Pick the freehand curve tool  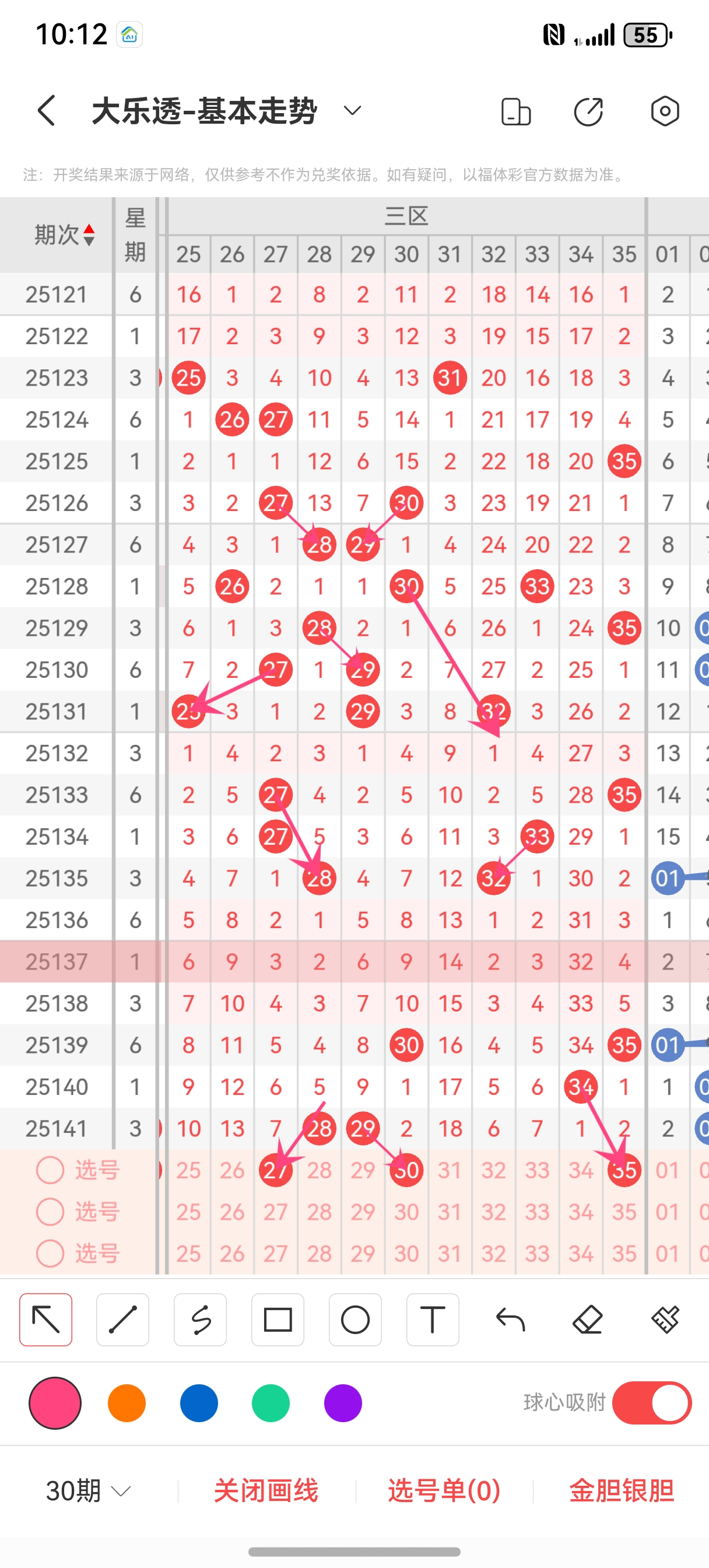(x=200, y=1319)
